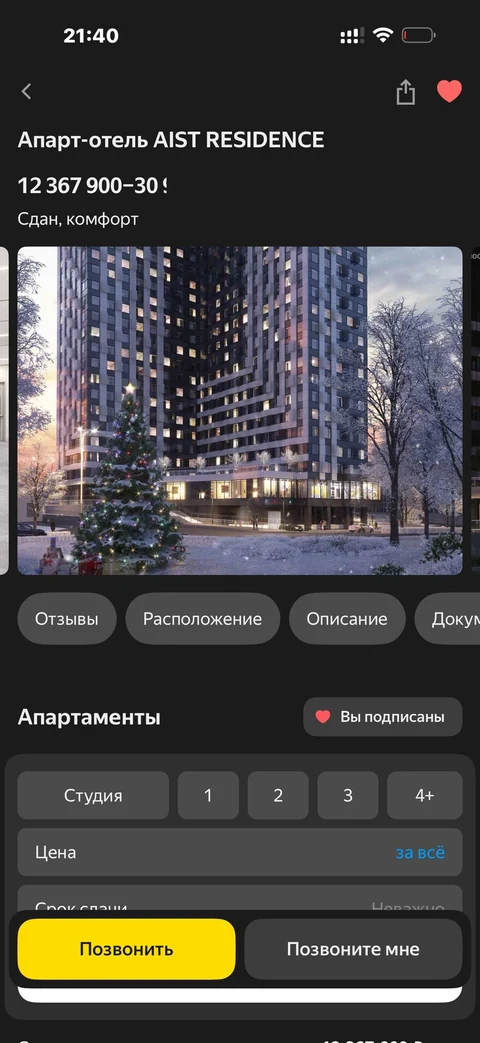Request a callback with Позвоните мне
This screenshot has height=1043, width=480.
[x=354, y=949]
